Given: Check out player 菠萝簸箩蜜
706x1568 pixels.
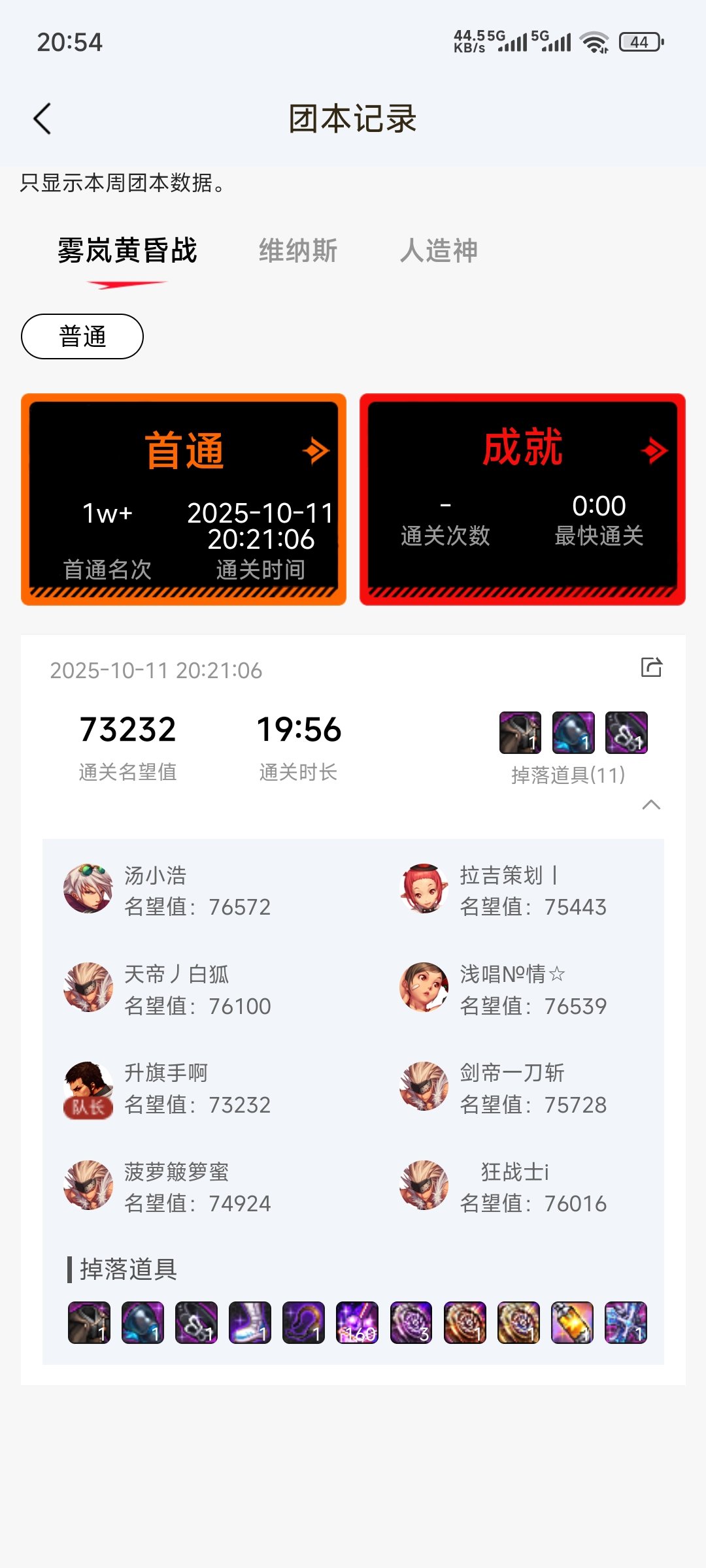Looking at the screenshot, I should coord(167,1187).
